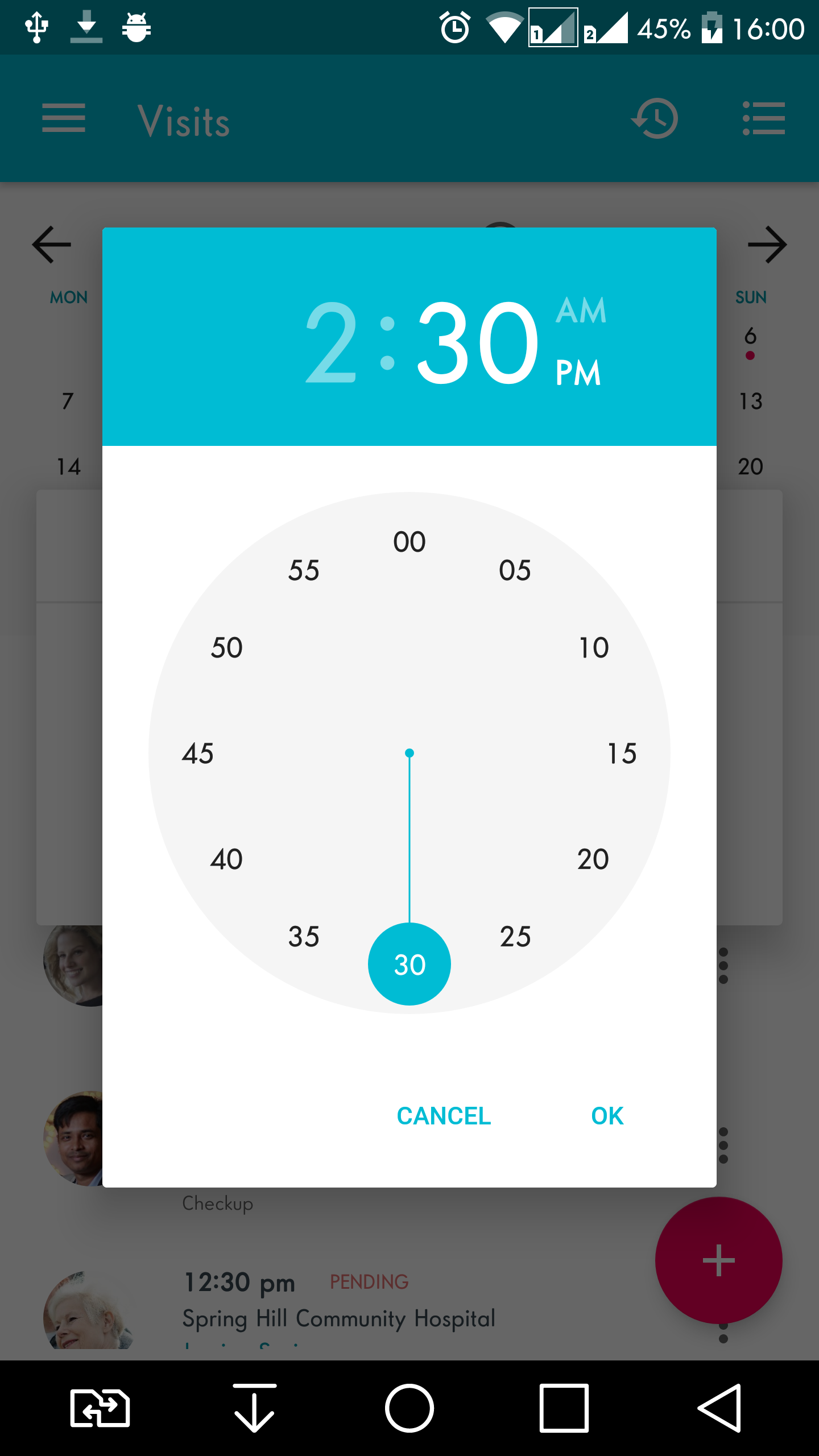Choose 50 on the minute dial
Image resolution: width=819 pixels, height=1456 pixels.
pyautogui.click(x=226, y=647)
